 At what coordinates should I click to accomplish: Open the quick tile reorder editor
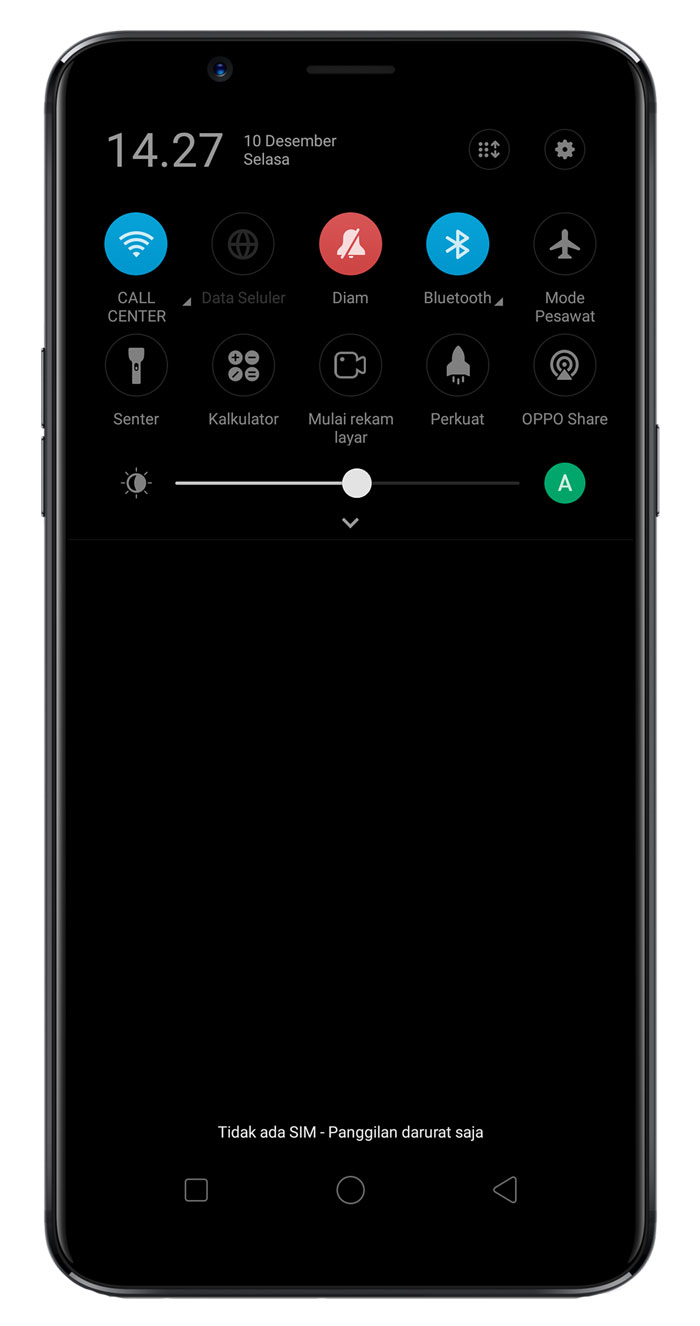click(x=489, y=150)
